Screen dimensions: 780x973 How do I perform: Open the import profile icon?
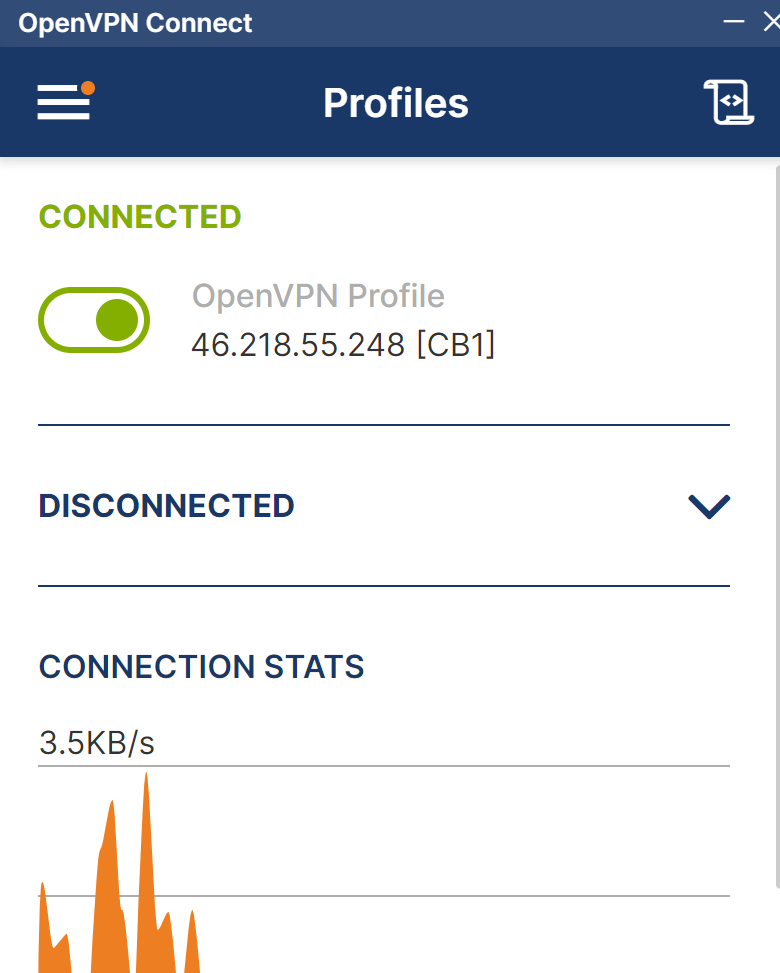tap(728, 102)
